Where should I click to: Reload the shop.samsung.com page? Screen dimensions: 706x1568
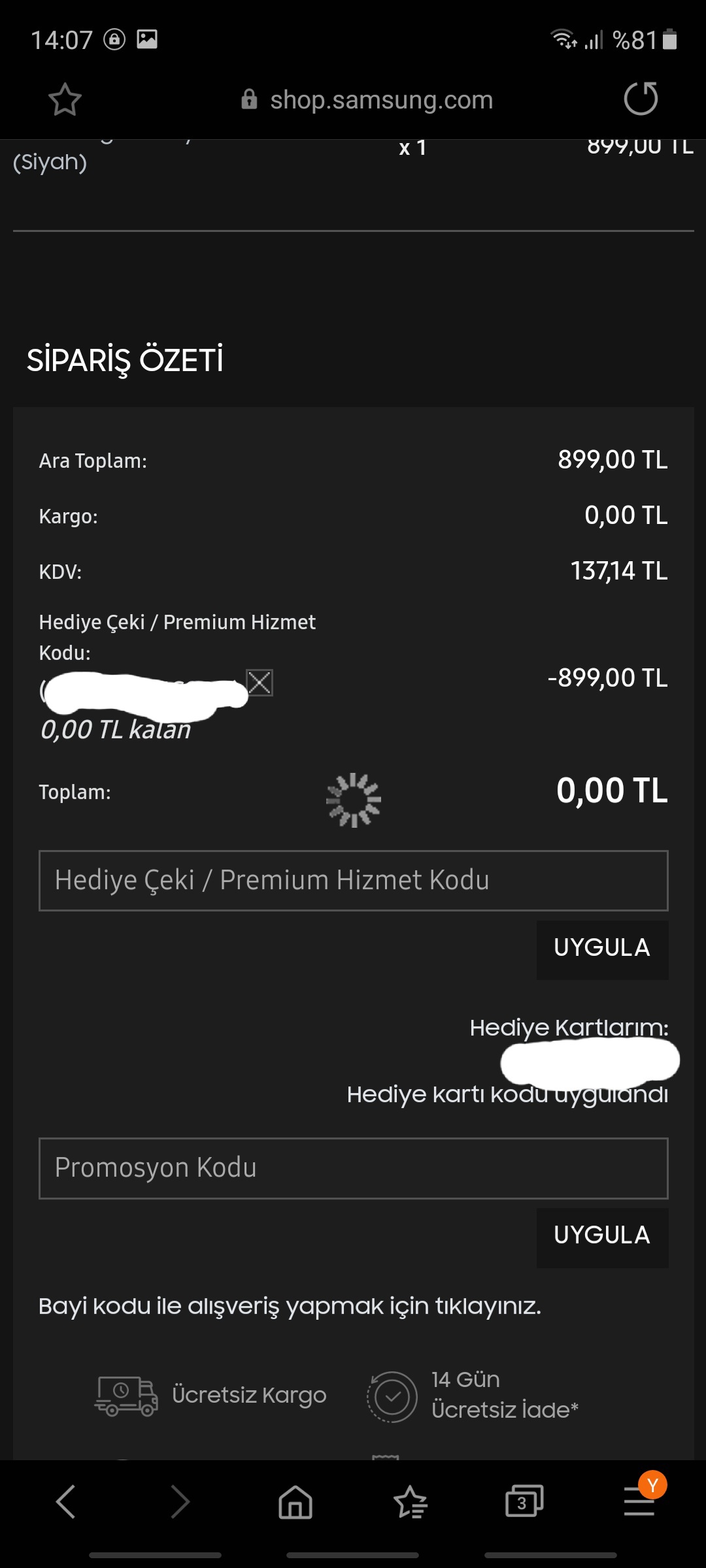[641, 99]
